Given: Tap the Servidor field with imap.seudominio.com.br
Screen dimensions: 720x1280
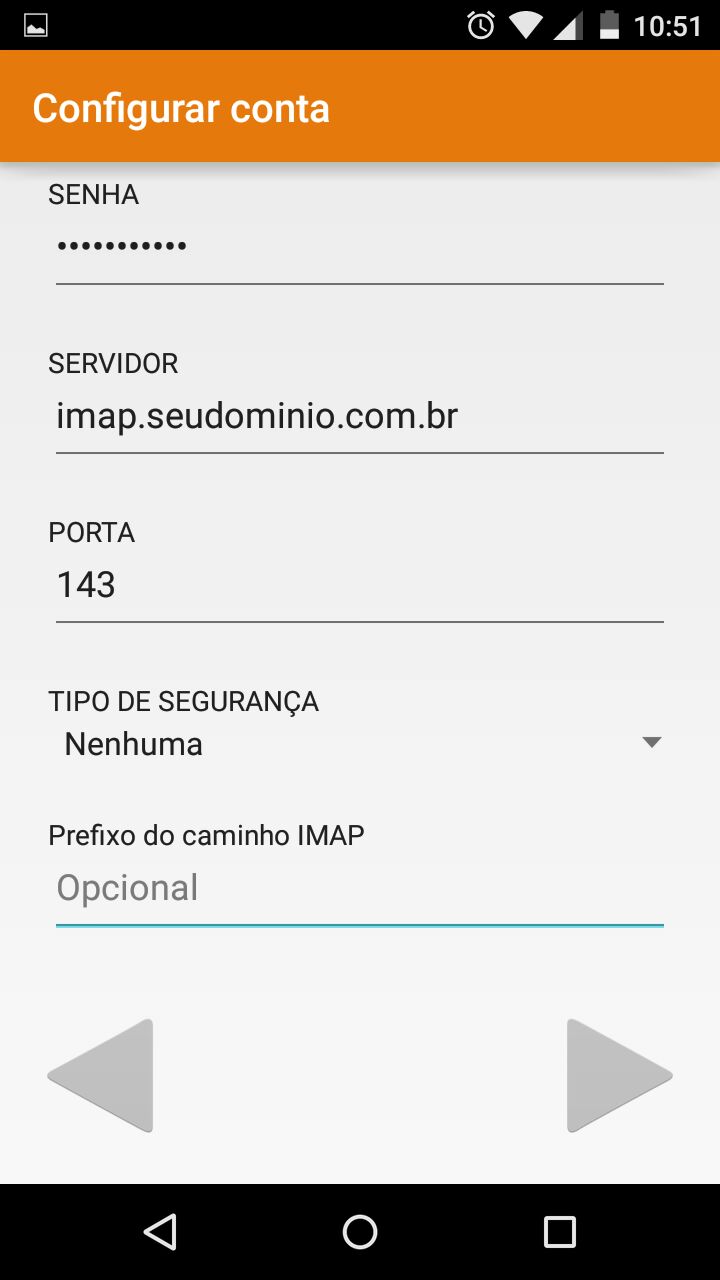Looking at the screenshot, I should pos(360,416).
